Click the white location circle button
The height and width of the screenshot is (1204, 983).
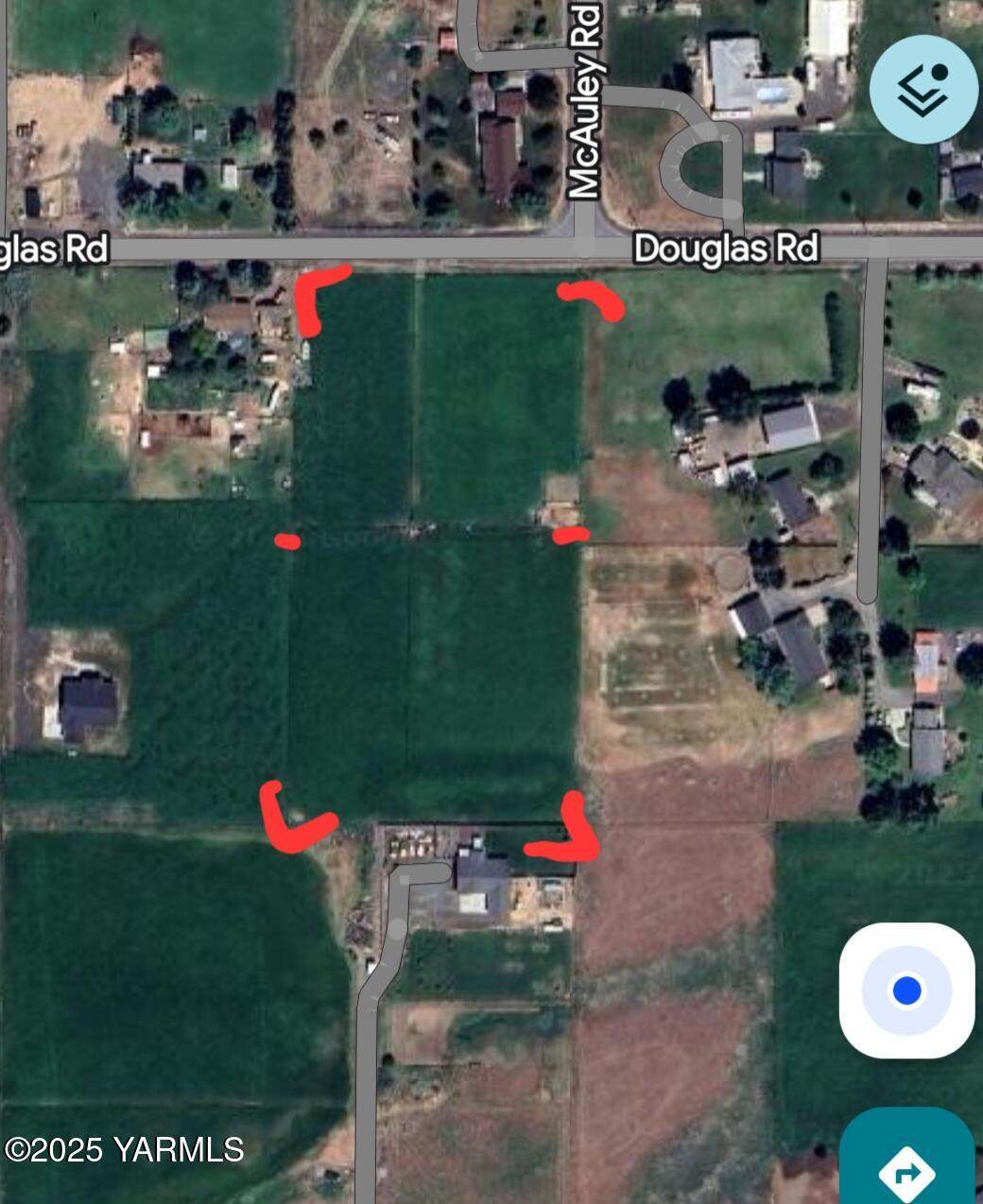[906, 991]
